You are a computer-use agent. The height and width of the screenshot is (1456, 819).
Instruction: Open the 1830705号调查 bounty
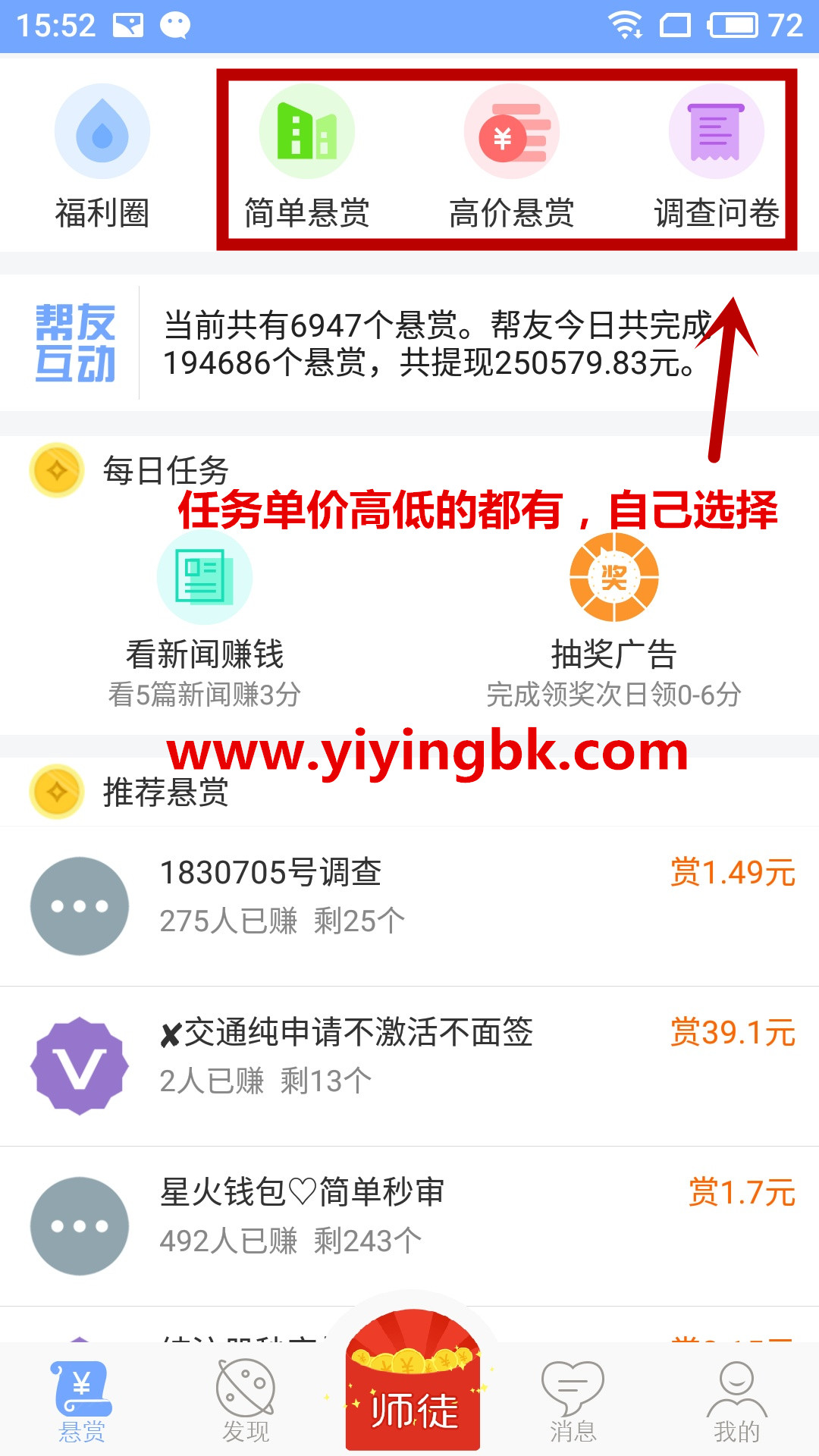click(x=409, y=906)
